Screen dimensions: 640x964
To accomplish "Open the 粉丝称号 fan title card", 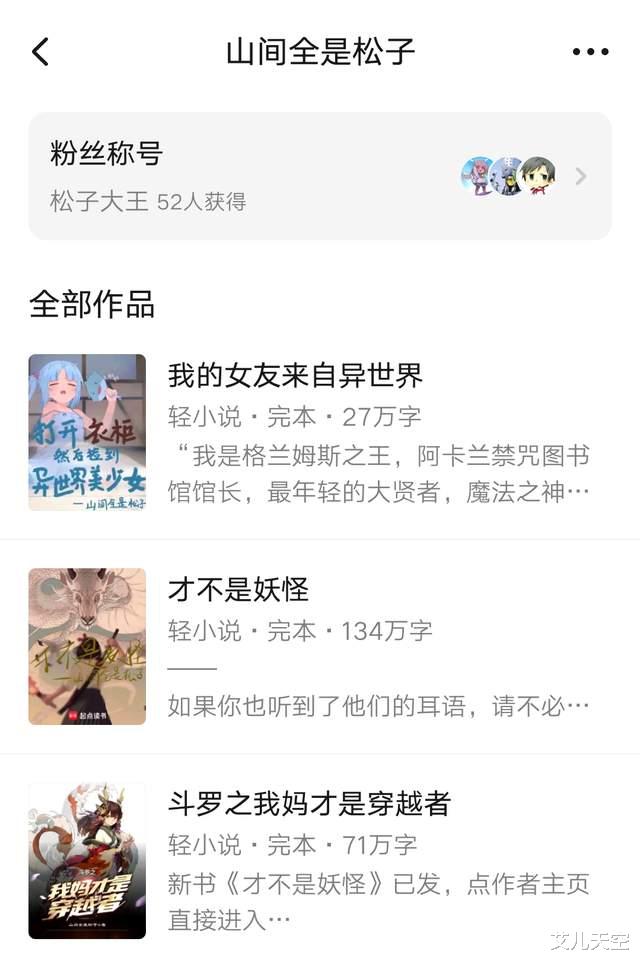I will [x=320, y=176].
